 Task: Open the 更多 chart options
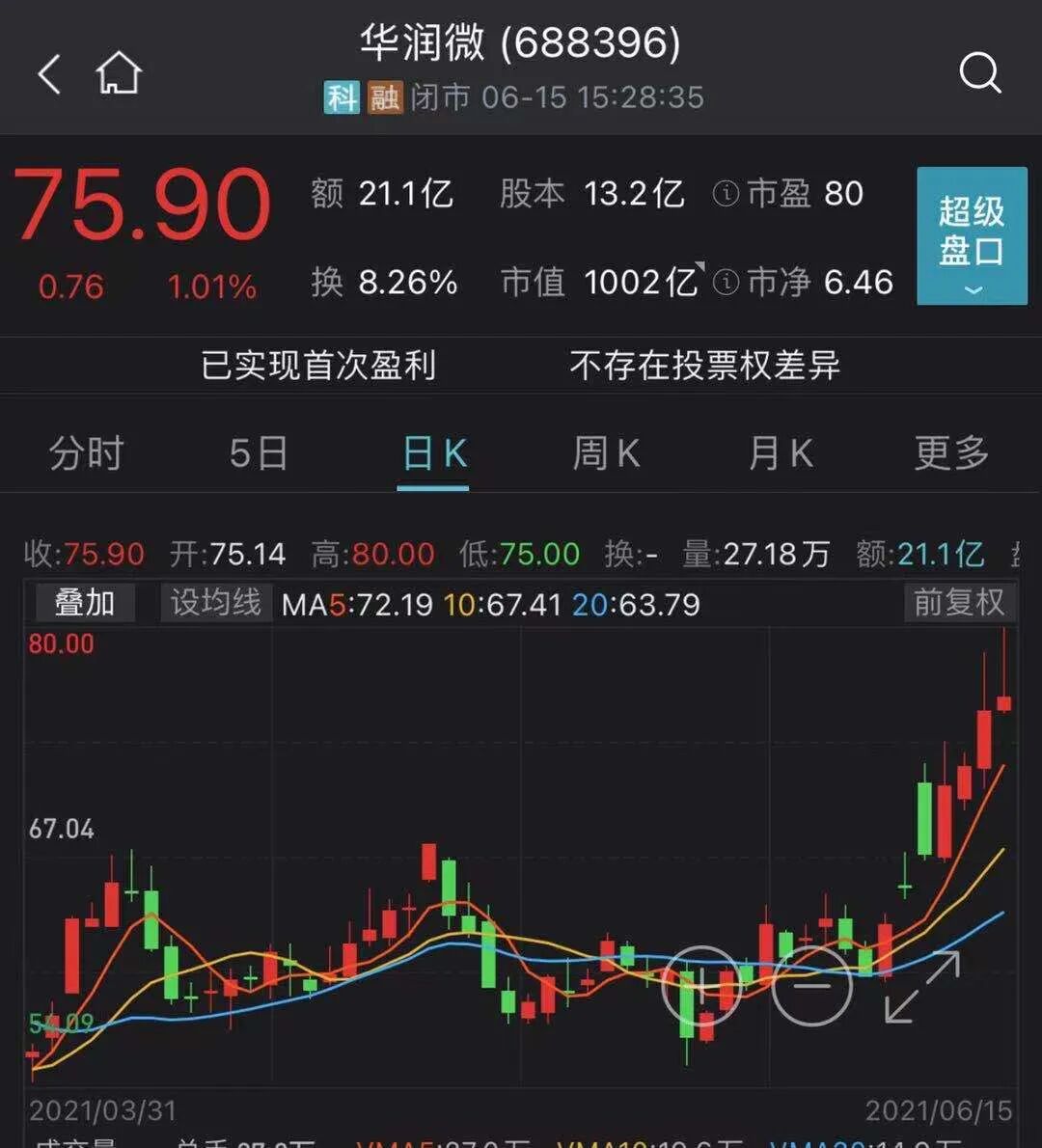pyautogui.click(x=951, y=452)
